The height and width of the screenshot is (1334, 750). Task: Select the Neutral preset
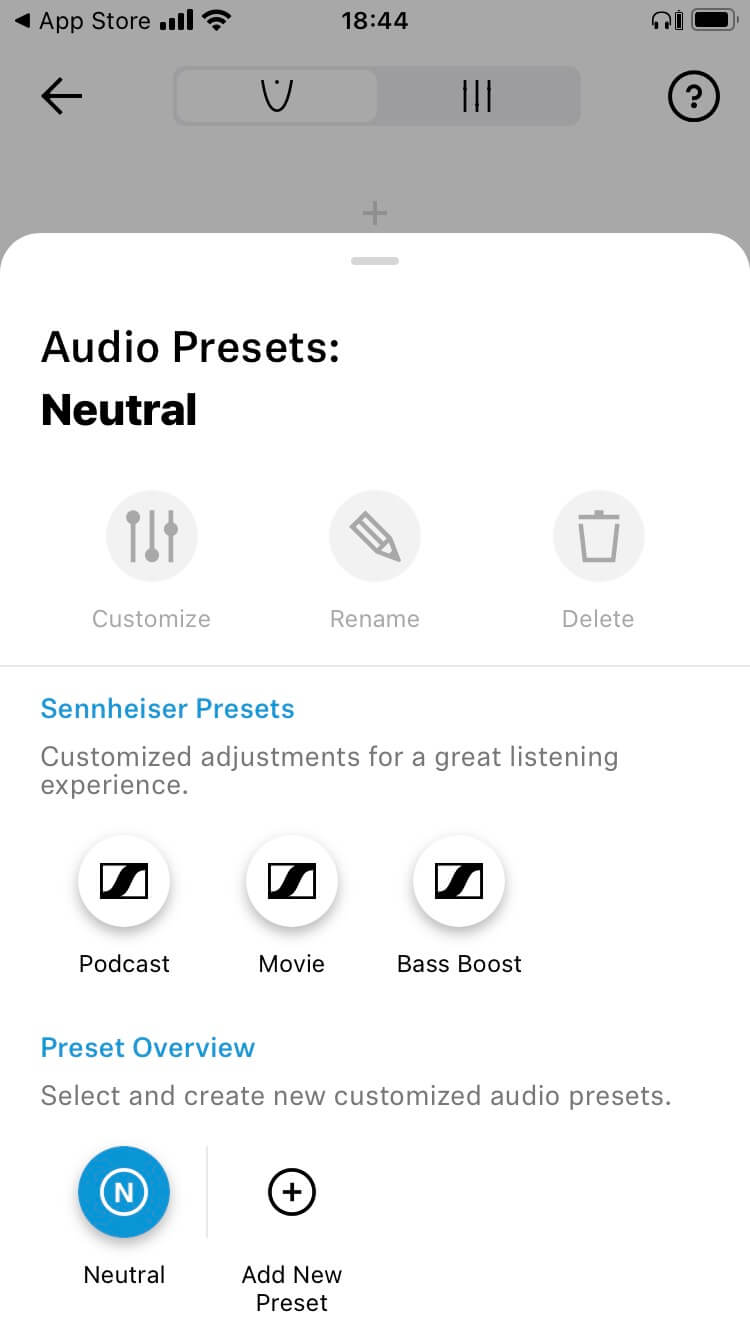pos(124,1192)
